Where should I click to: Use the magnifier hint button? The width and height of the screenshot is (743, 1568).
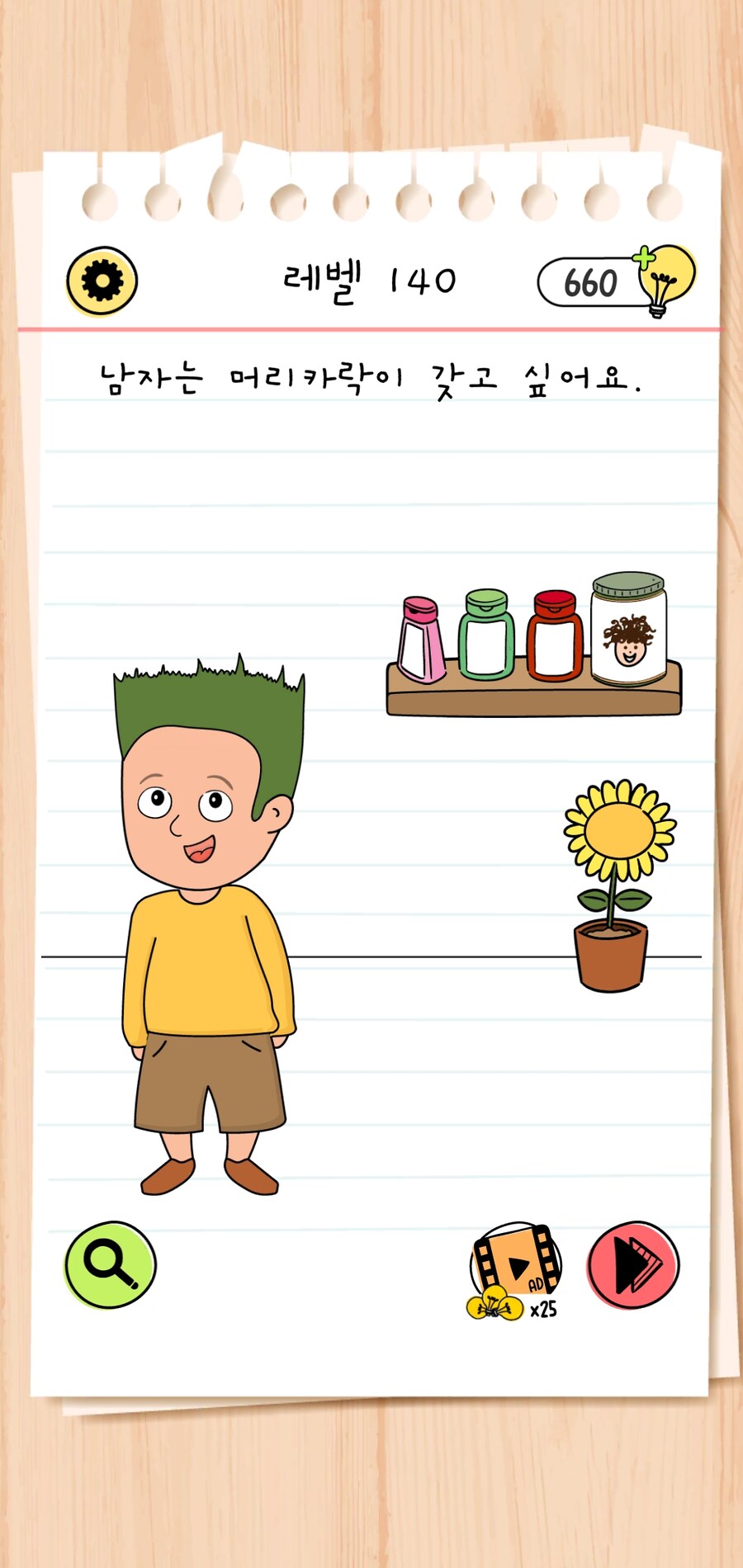pyautogui.click(x=110, y=1264)
